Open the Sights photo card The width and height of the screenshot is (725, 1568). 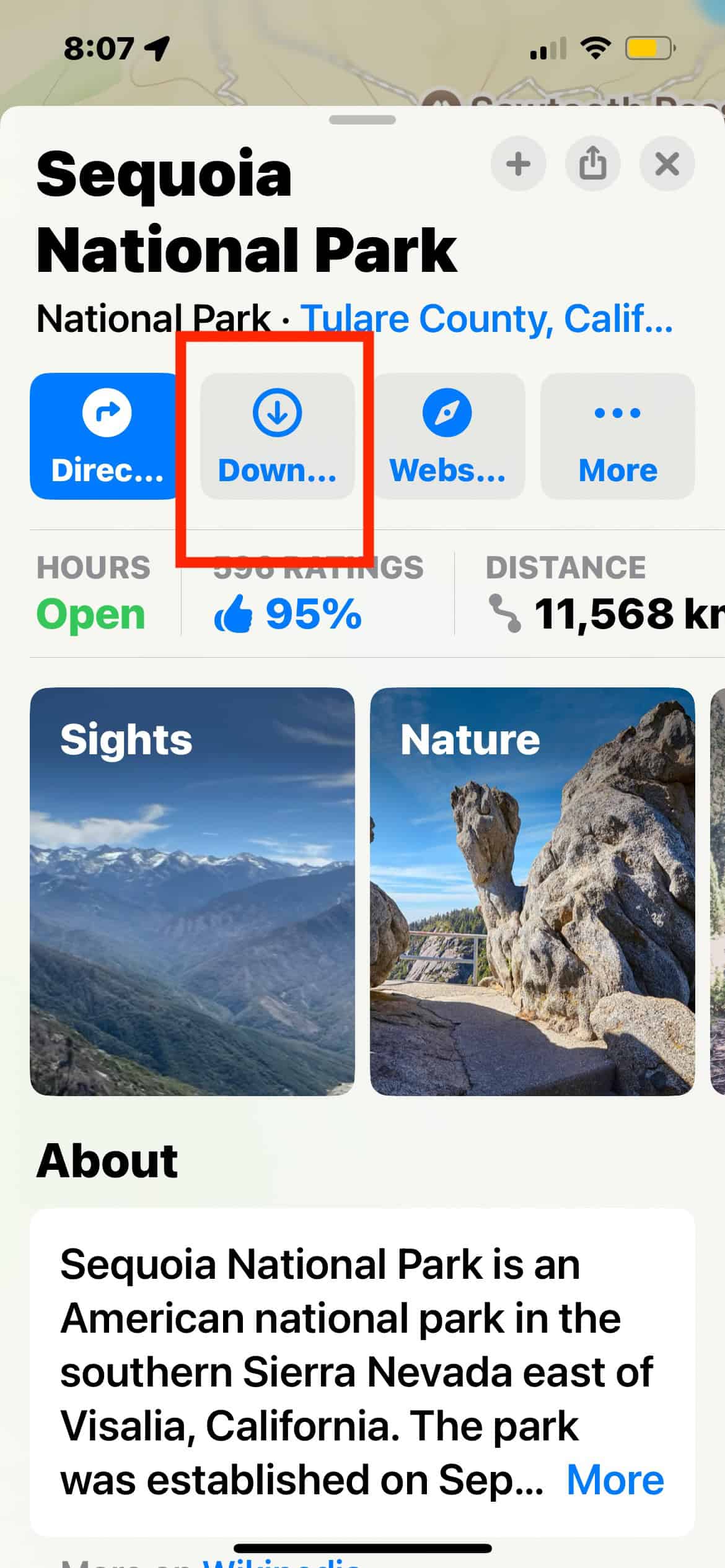(x=192, y=892)
